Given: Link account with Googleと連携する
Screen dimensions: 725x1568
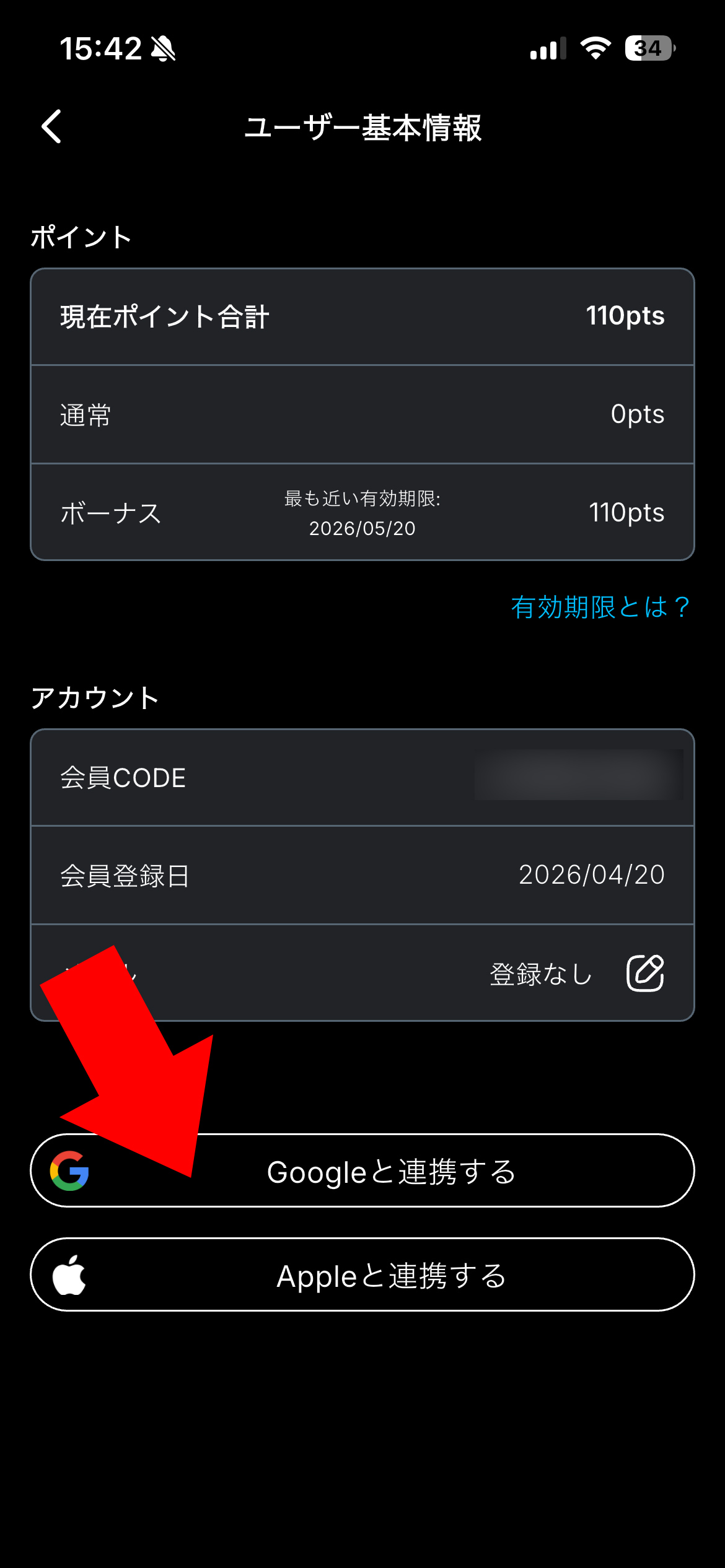Looking at the screenshot, I should pos(390,1171).
